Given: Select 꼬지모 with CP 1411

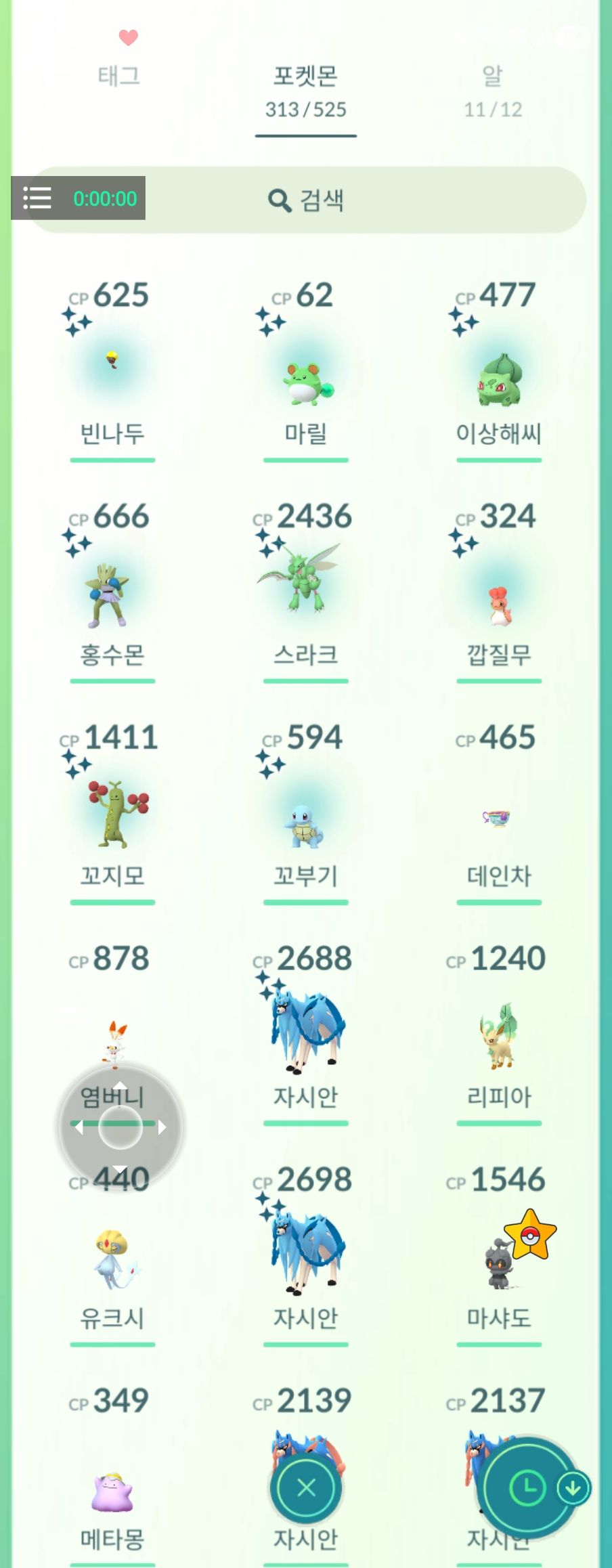Looking at the screenshot, I should [x=112, y=812].
